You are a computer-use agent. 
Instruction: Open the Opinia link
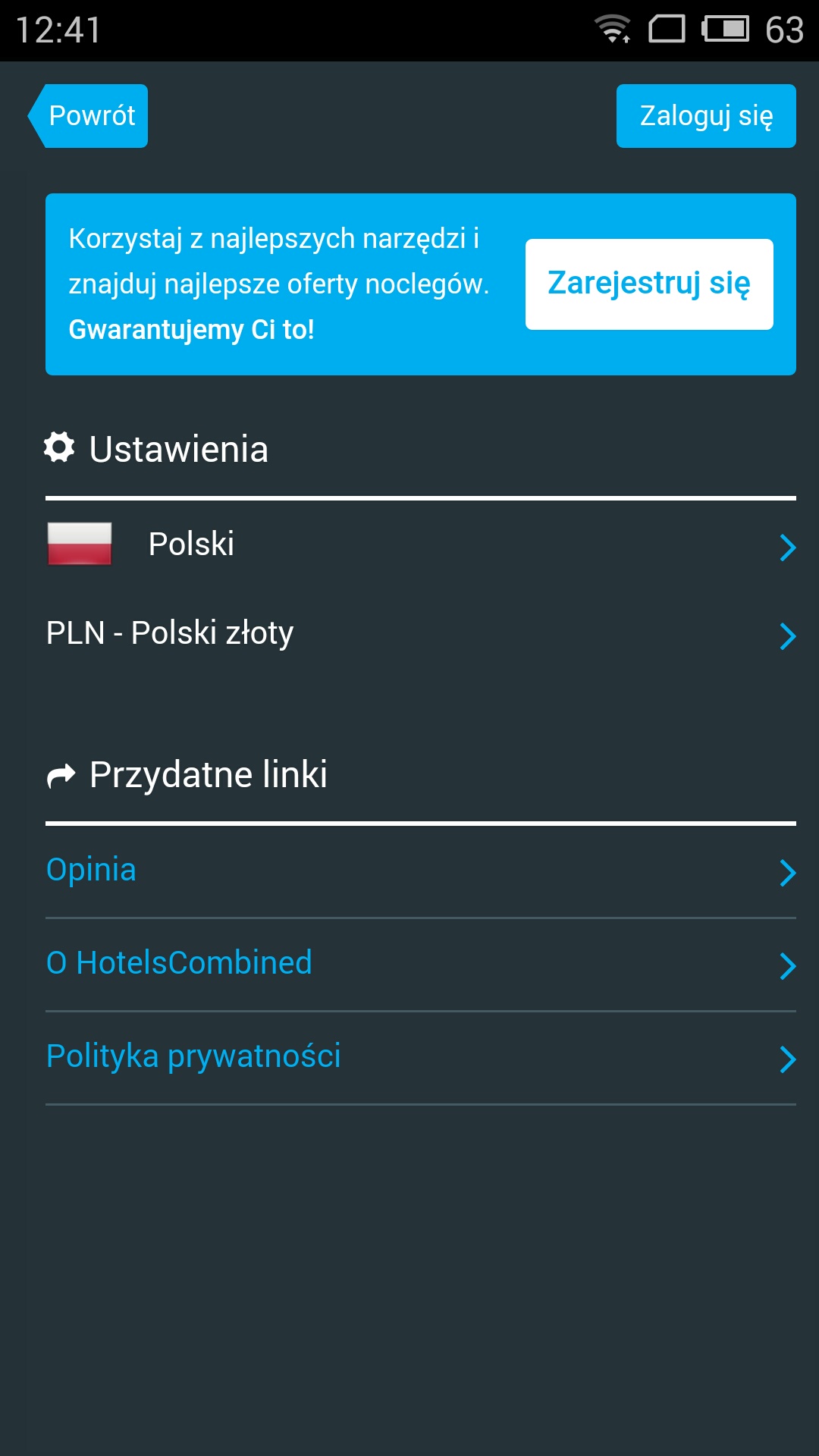pos(421,871)
